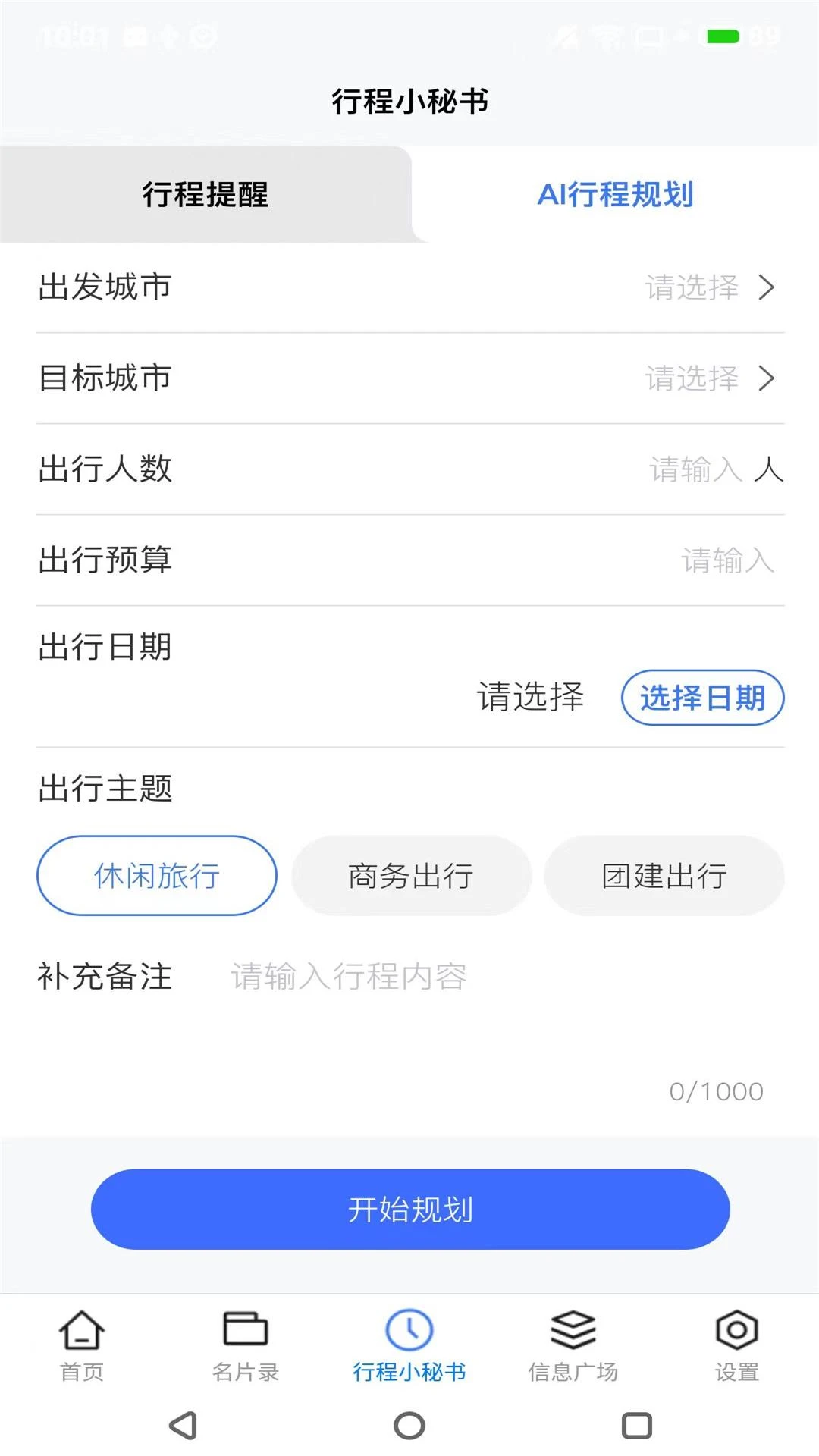
Task: Tap the 选择日期 date picker button
Action: (x=702, y=698)
